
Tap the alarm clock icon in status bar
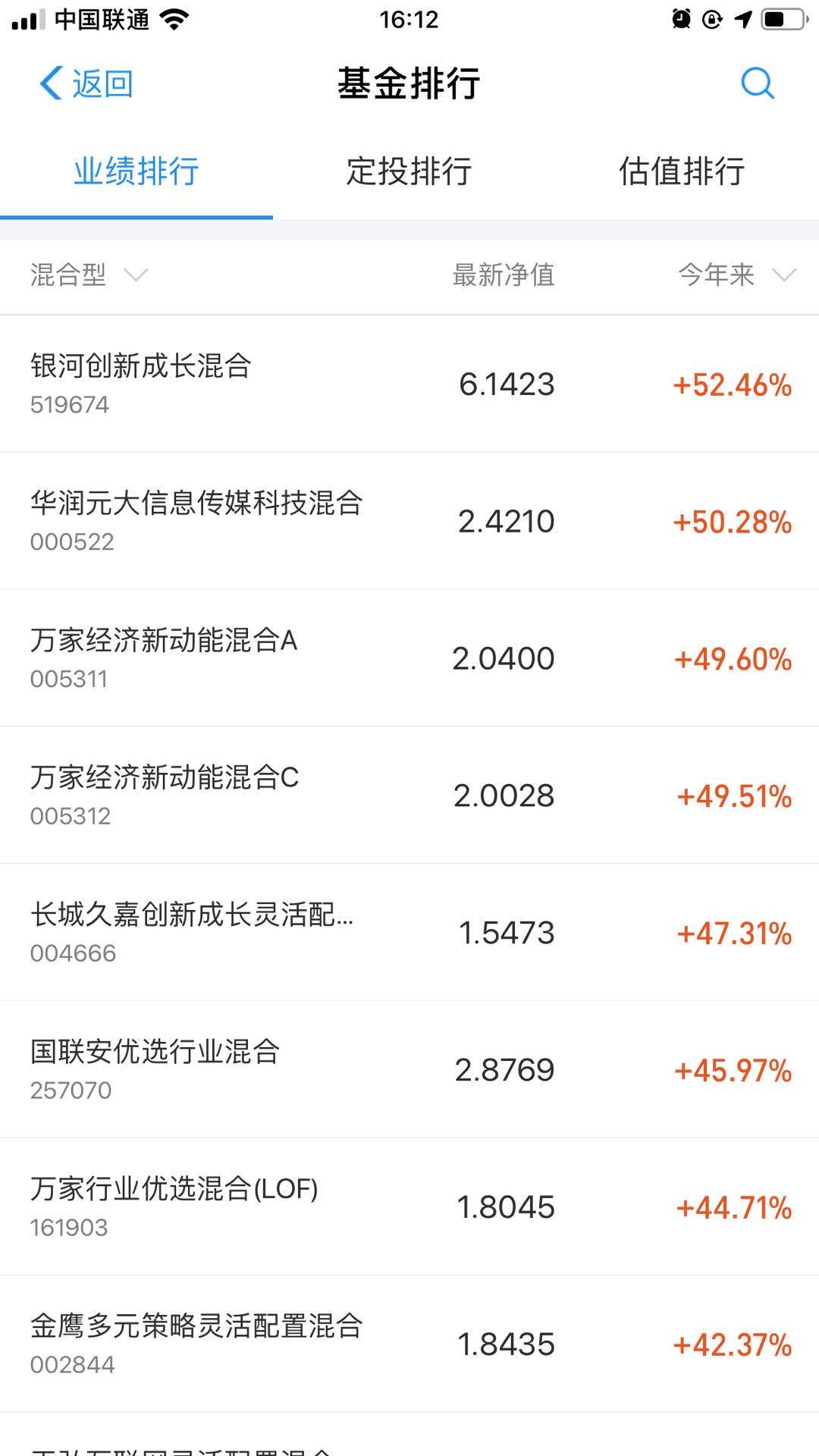680,19
